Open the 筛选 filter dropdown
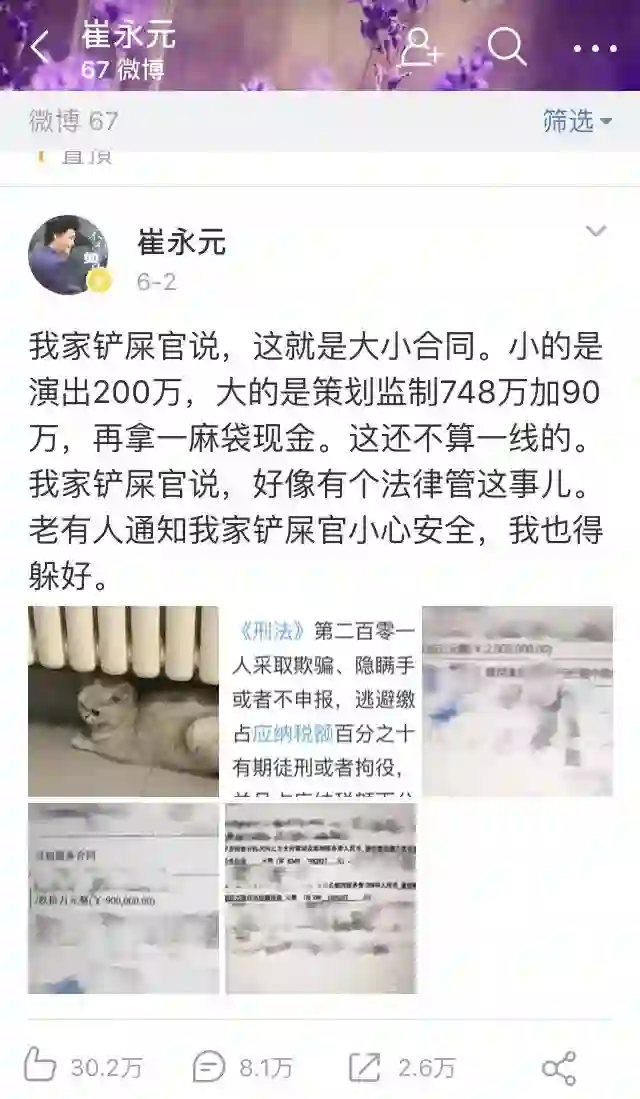Viewport: 640px width, 1099px height. pos(578,121)
